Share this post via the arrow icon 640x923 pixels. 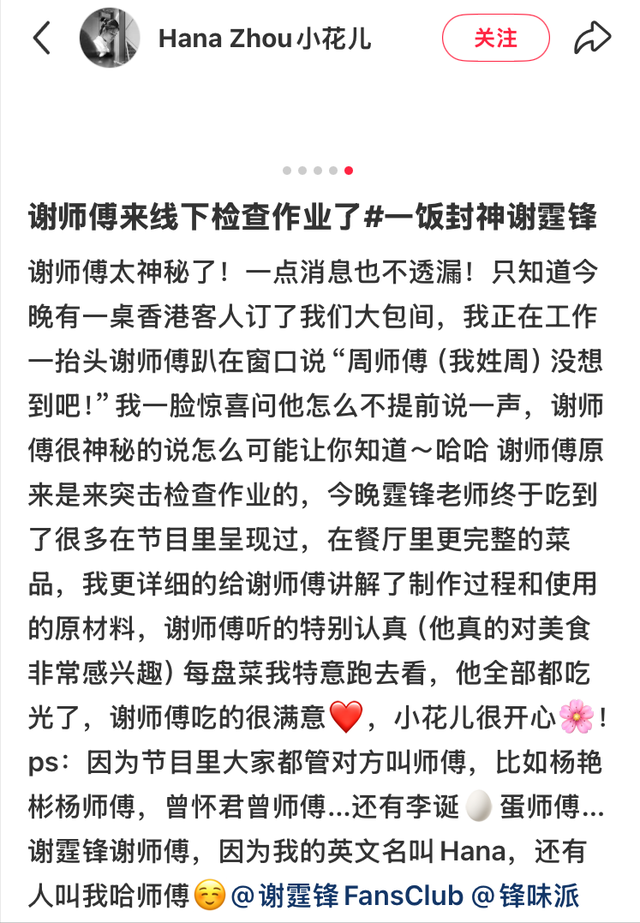(592, 39)
